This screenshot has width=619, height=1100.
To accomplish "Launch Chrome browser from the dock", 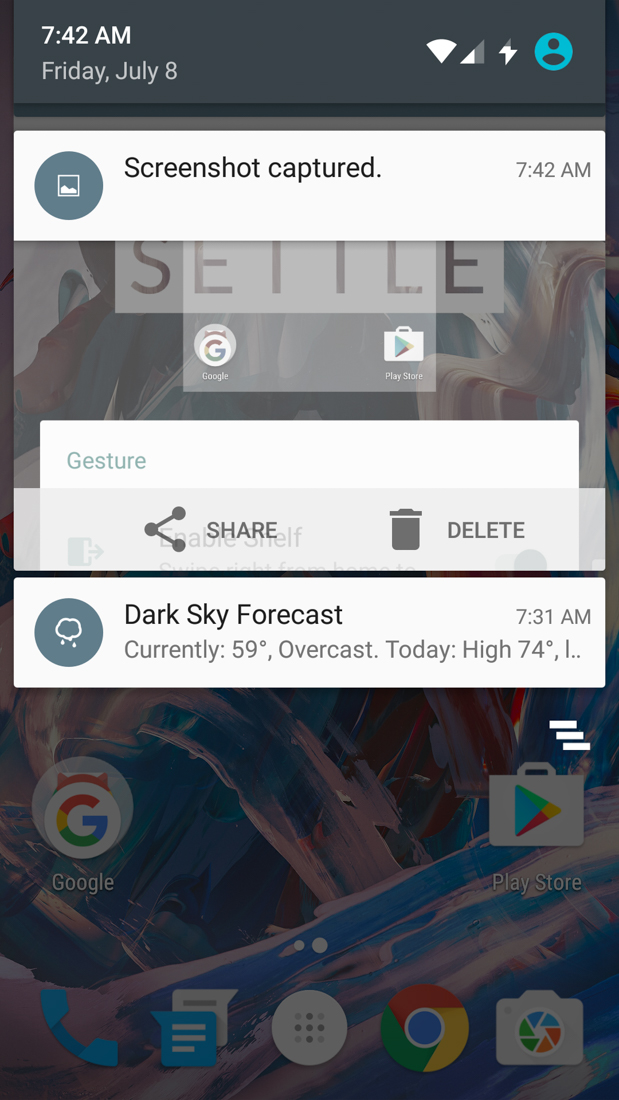I will [x=425, y=1027].
